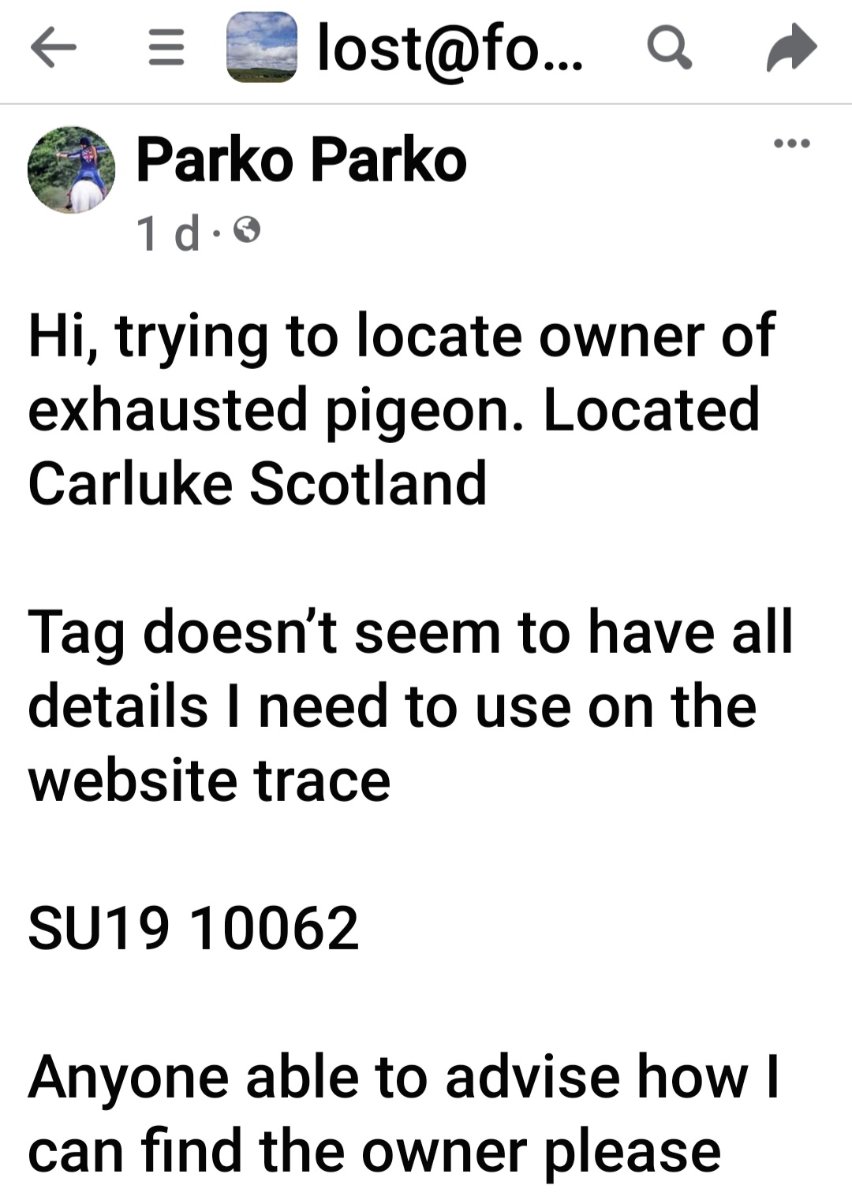Go back using the arrow icon

click(x=54, y=49)
